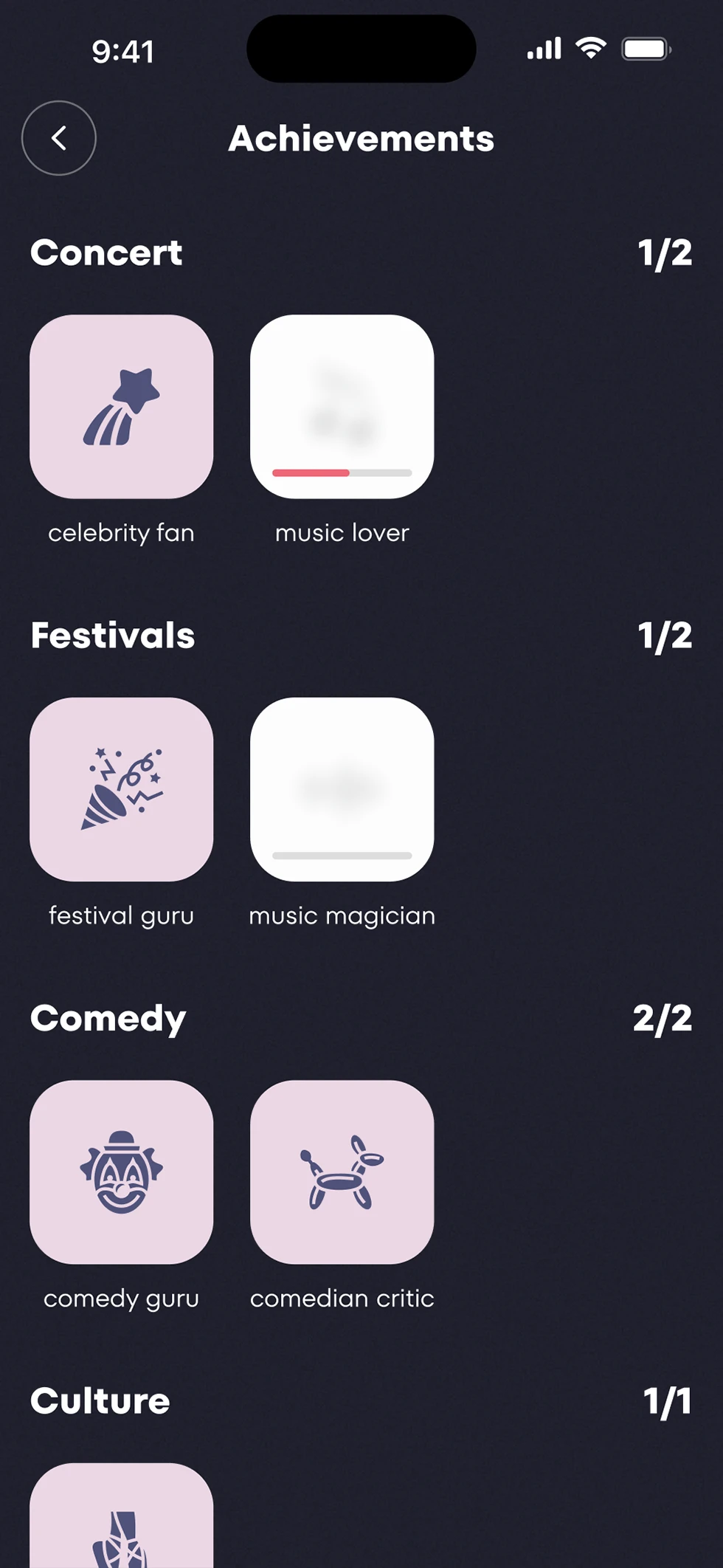Open the ballet shoes Culture badge

[122, 1521]
